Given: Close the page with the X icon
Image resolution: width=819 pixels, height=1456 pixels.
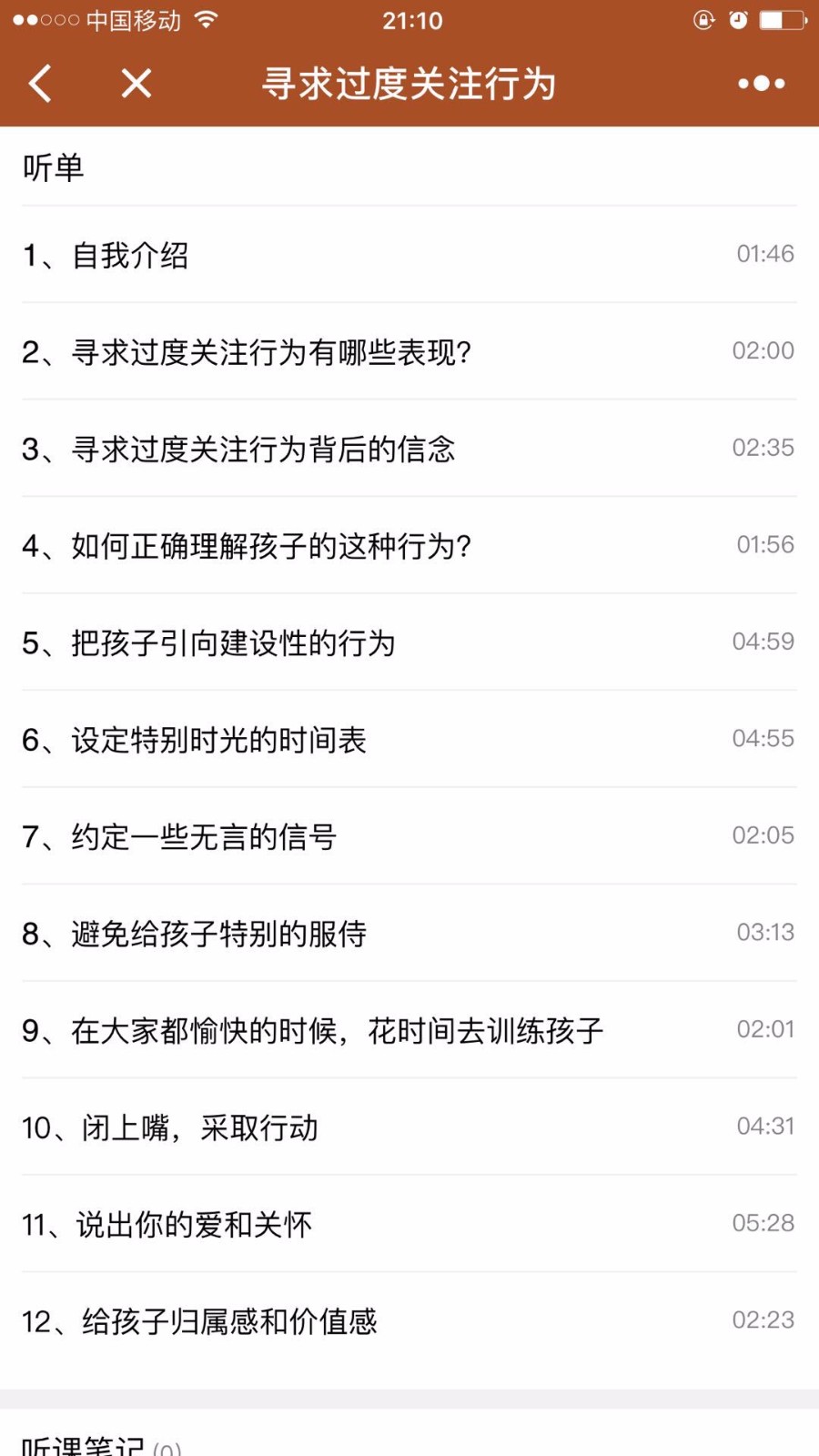Looking at the screenshot, I should [136, 84].
